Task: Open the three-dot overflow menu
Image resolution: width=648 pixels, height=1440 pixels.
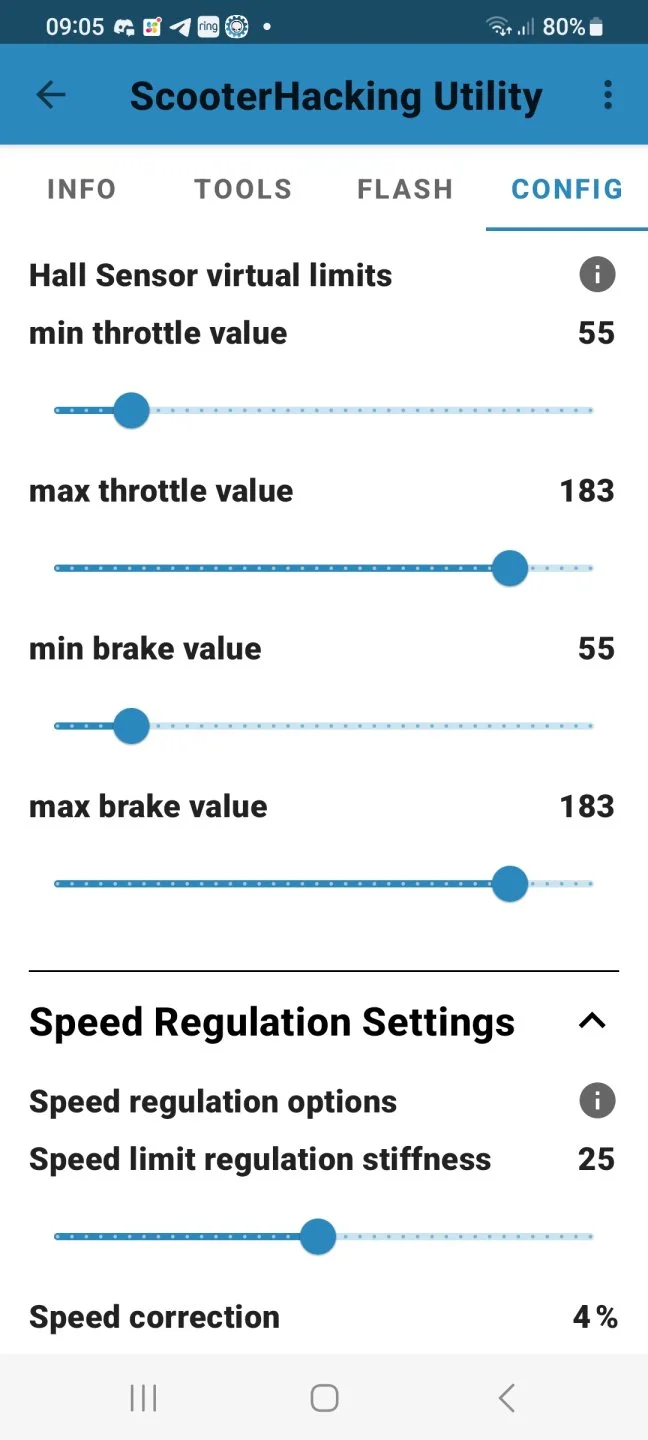Action: click(607, 95)
